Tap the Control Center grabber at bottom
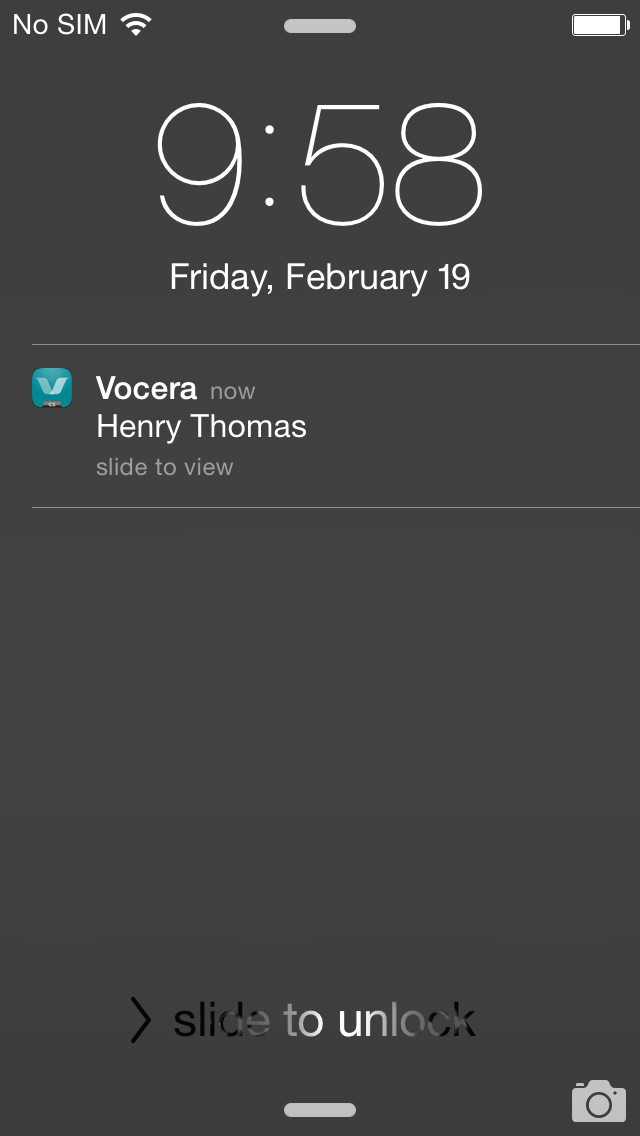 (320, 1110)
